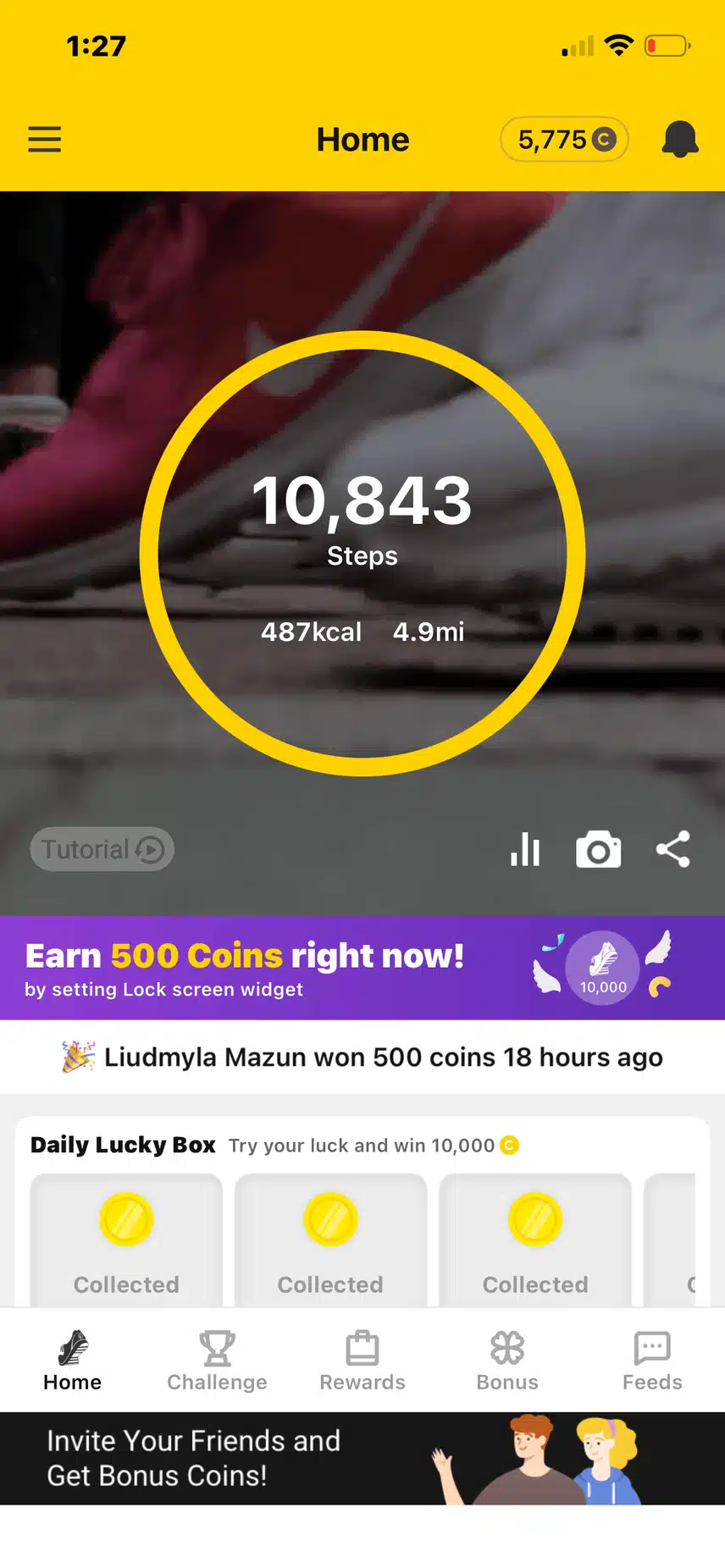Open the 5,775 coin balance
Image resolution: width=725 pixels, height=1568 pixels.
click(565, 139)
